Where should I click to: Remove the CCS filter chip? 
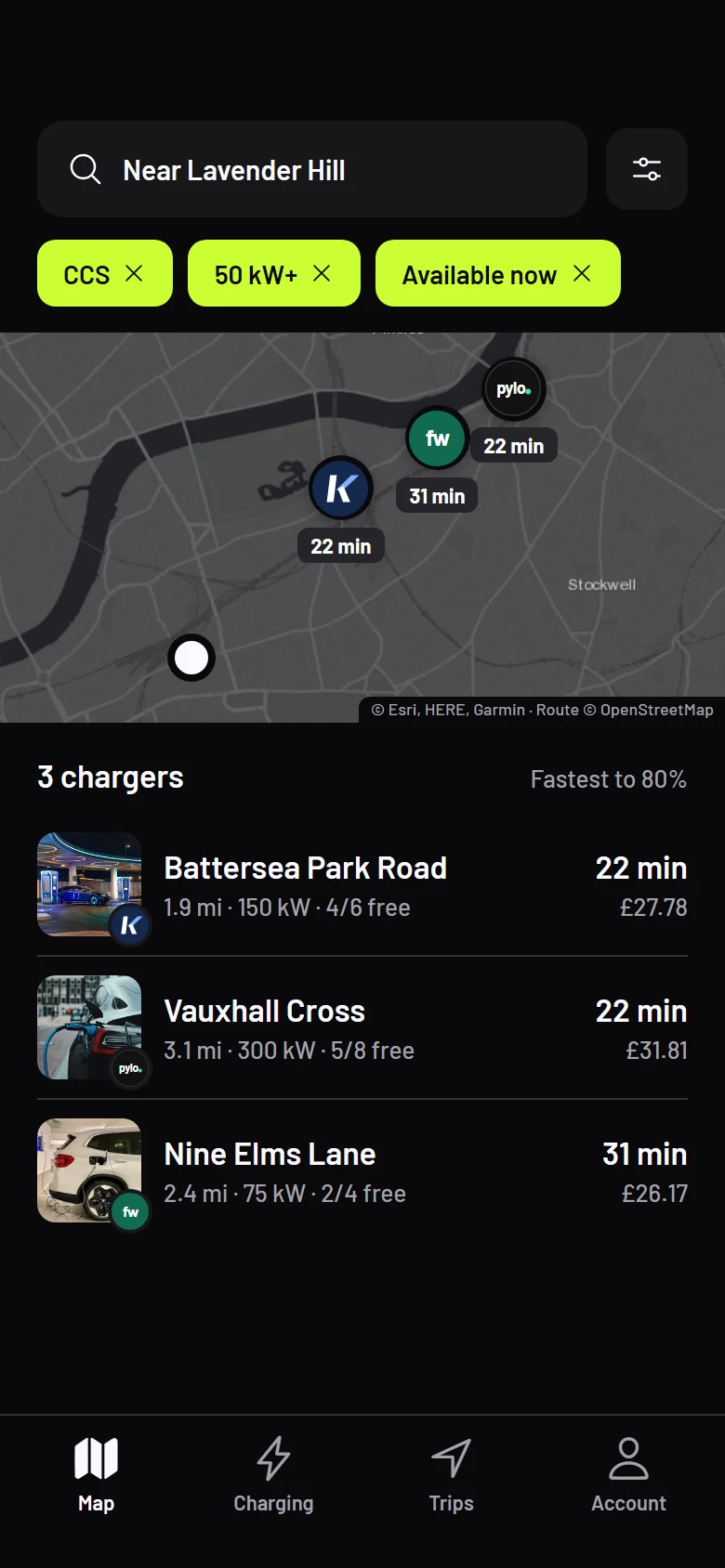[134, 273]
